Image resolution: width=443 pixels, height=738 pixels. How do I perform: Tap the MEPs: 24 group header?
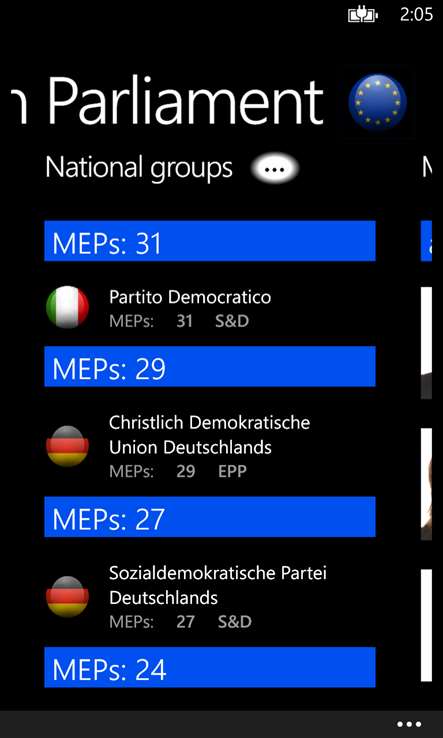click(x=210, y=667)
